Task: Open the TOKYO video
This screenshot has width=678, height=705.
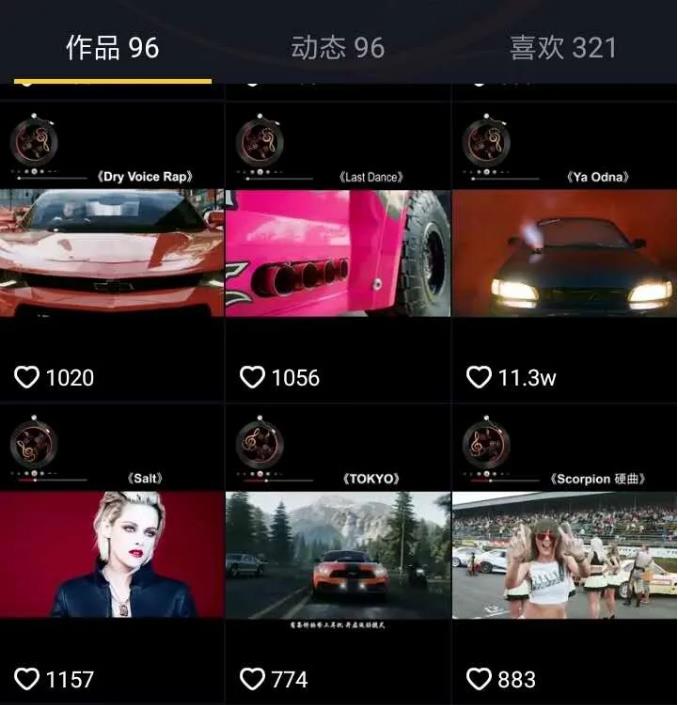Action: point(338,555)
